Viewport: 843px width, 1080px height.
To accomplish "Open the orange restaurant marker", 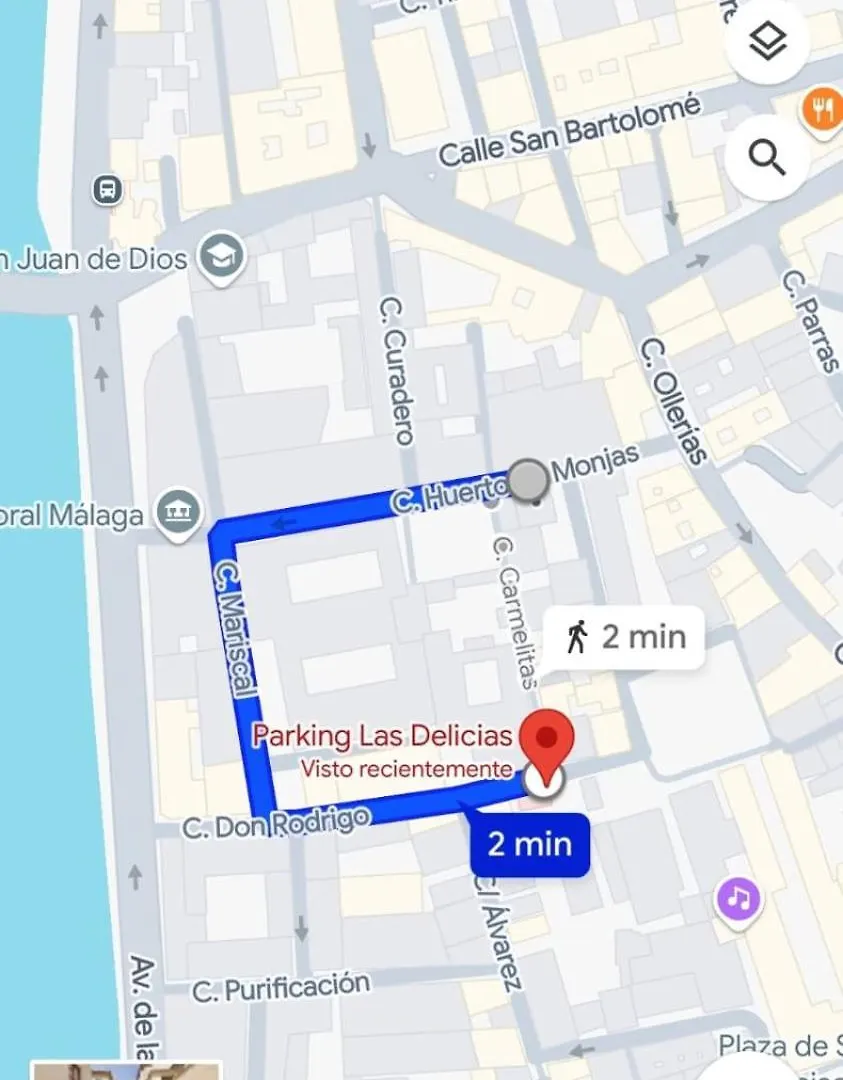I will (823, 110).
